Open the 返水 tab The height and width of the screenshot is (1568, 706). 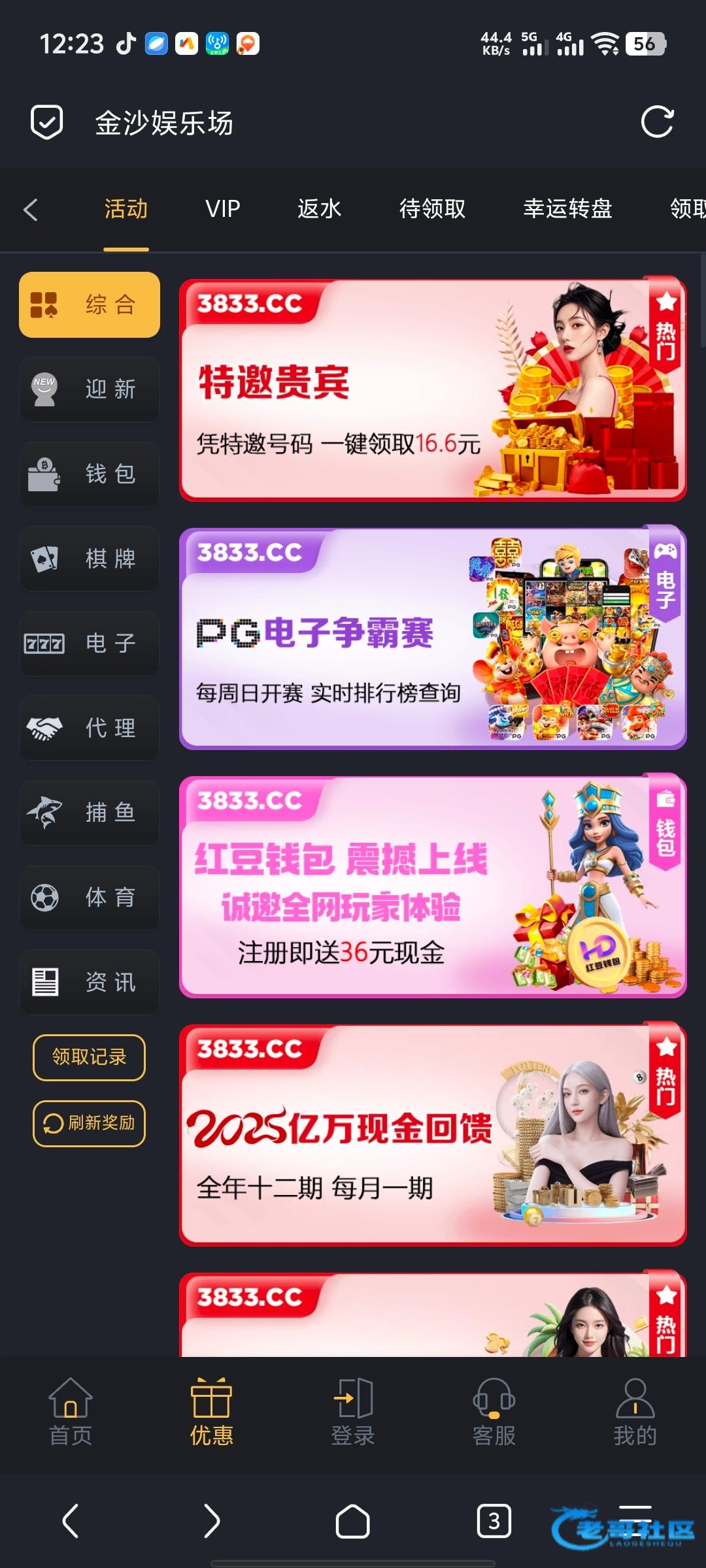click(x=319, y=209)
